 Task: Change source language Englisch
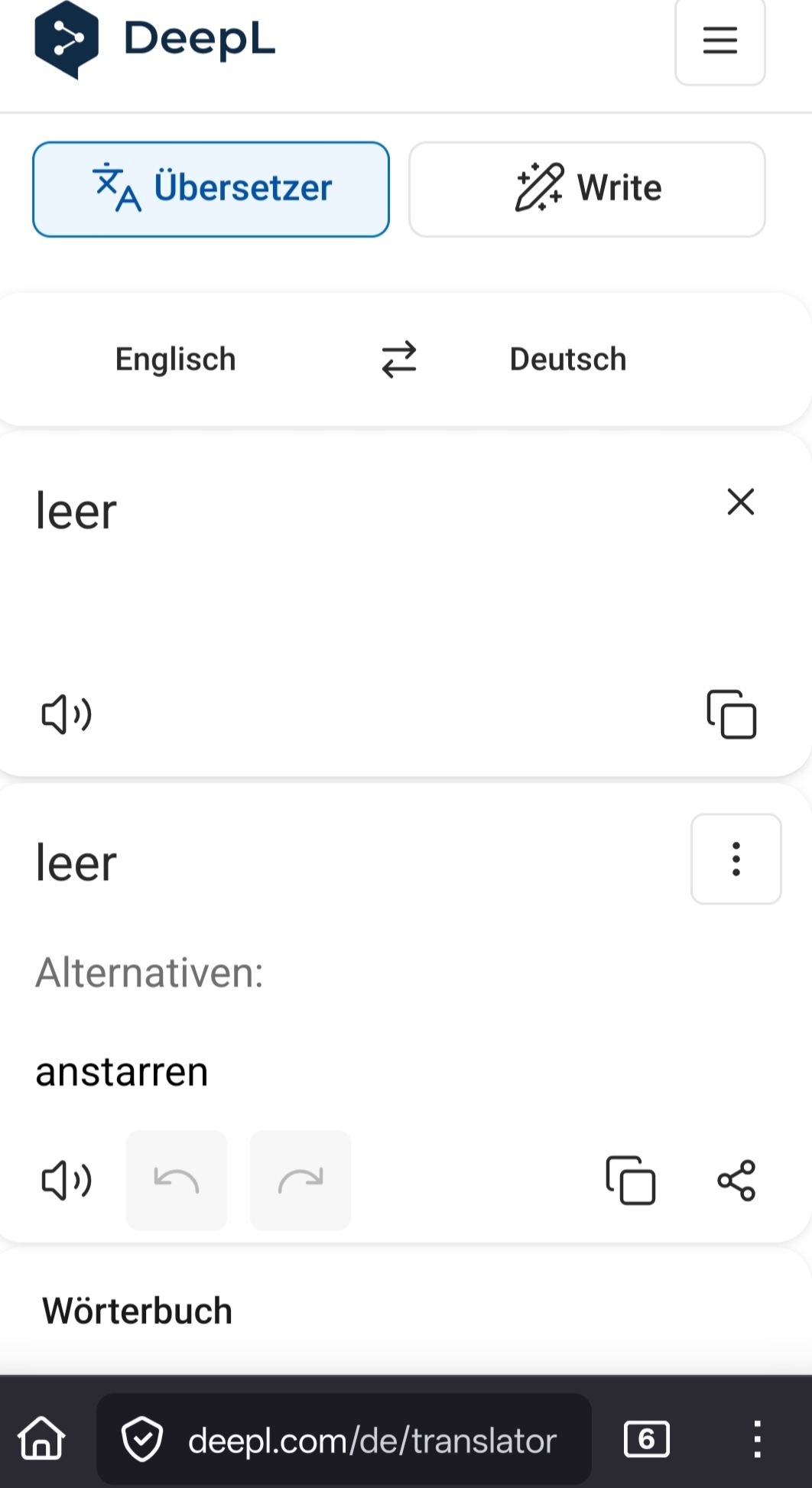pyautogui.click(x=175, y=359)
